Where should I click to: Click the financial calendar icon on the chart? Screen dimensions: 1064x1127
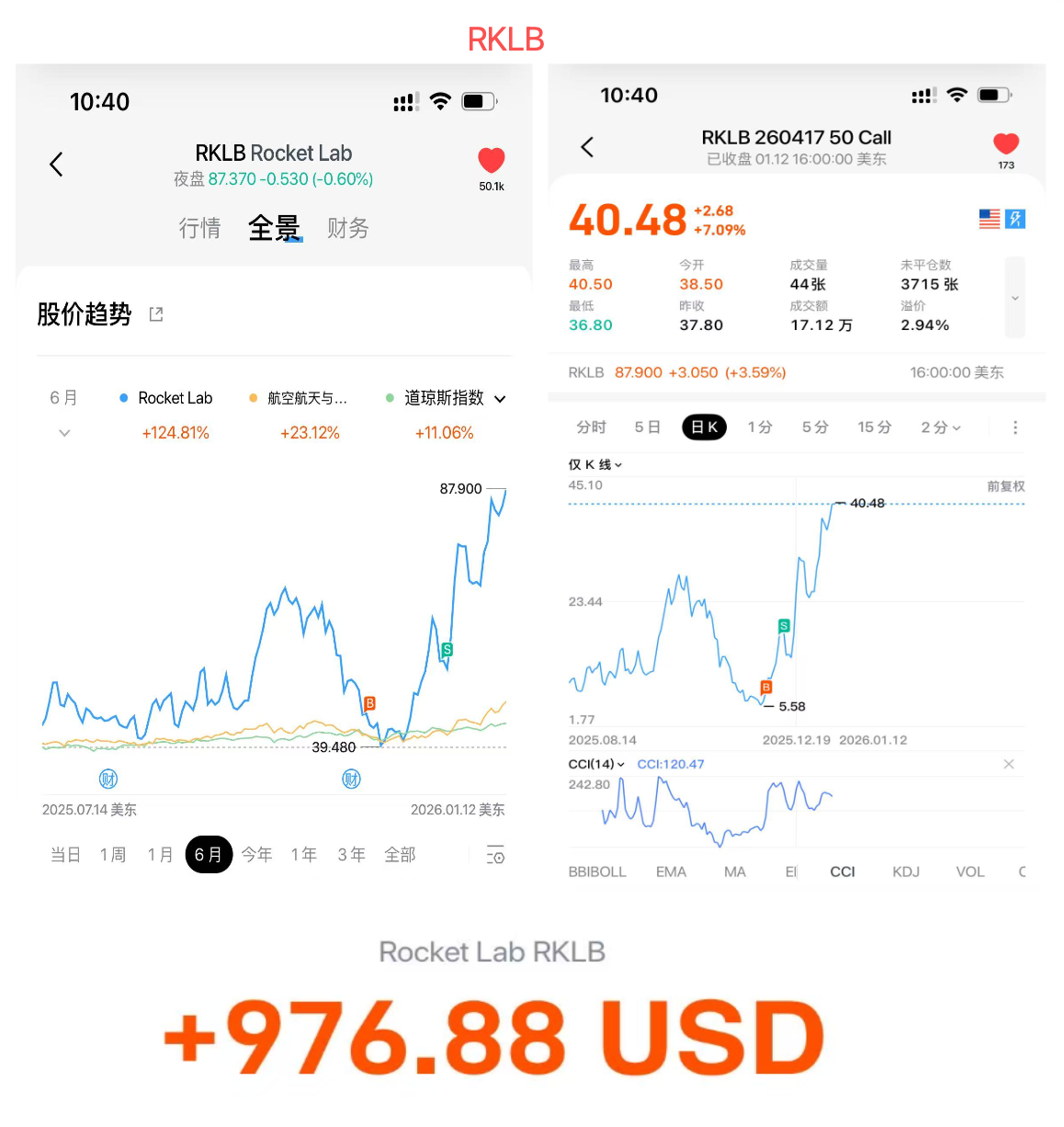click(108, 778)
